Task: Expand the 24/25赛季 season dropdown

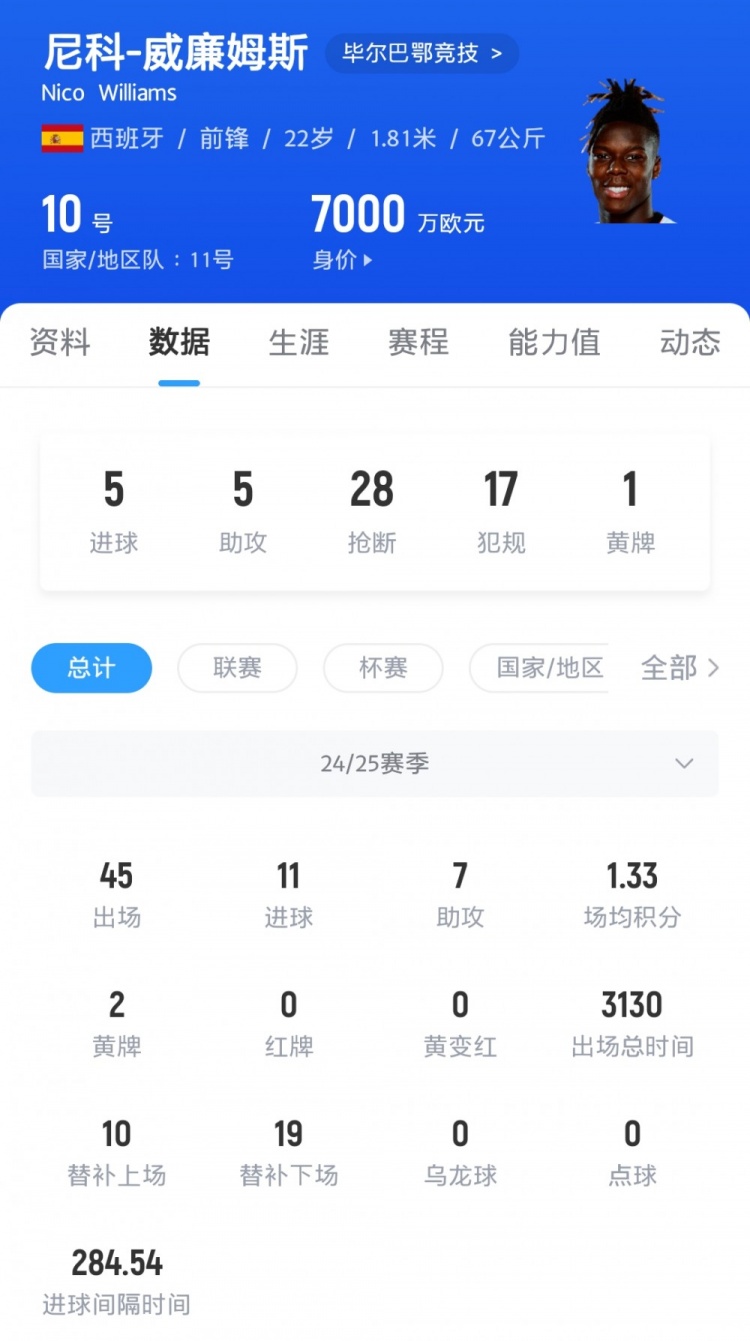Action: click(375, 764)
